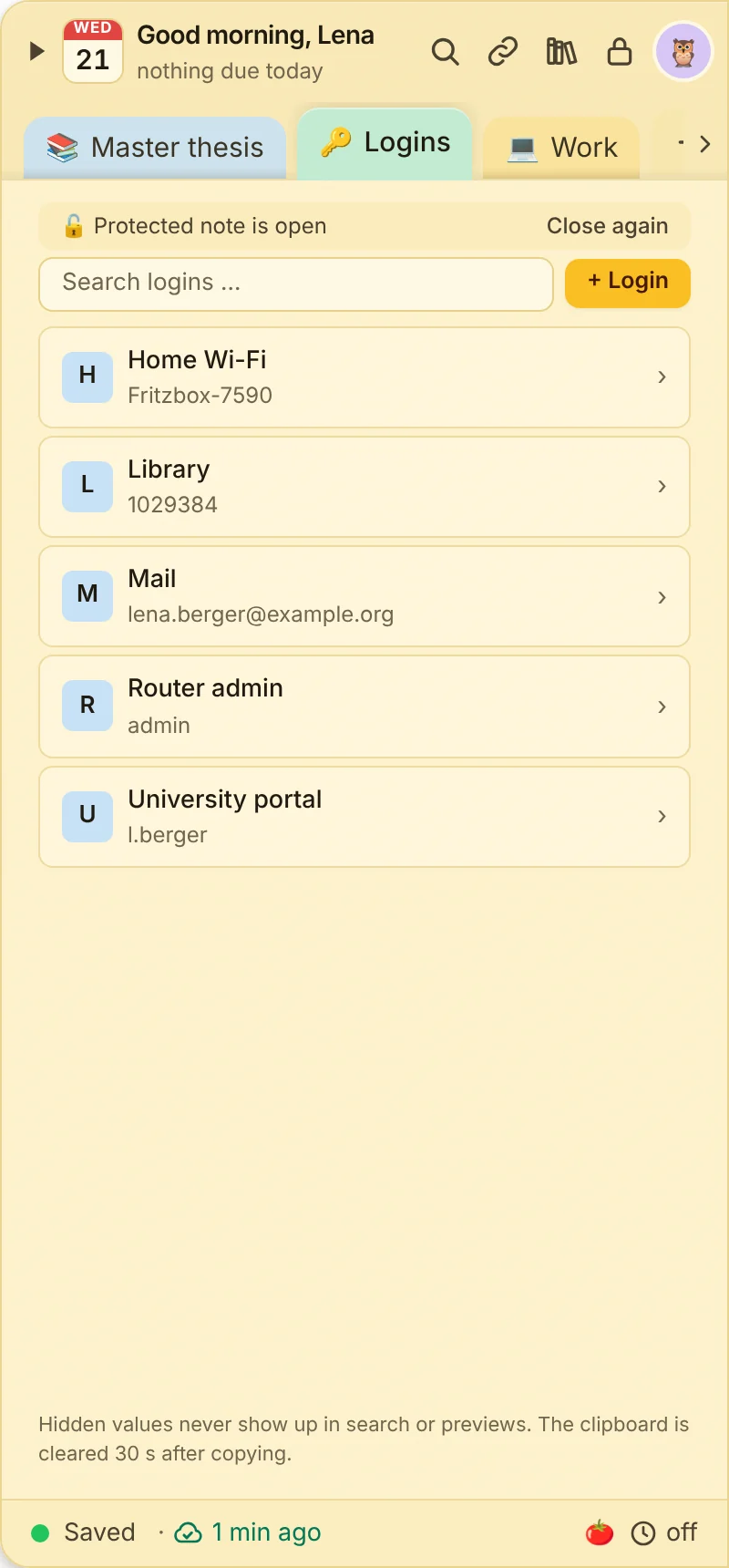Tap the calendar date tile
The image size is (729, 1568).
pyautogui.click(x=93, y=51)
